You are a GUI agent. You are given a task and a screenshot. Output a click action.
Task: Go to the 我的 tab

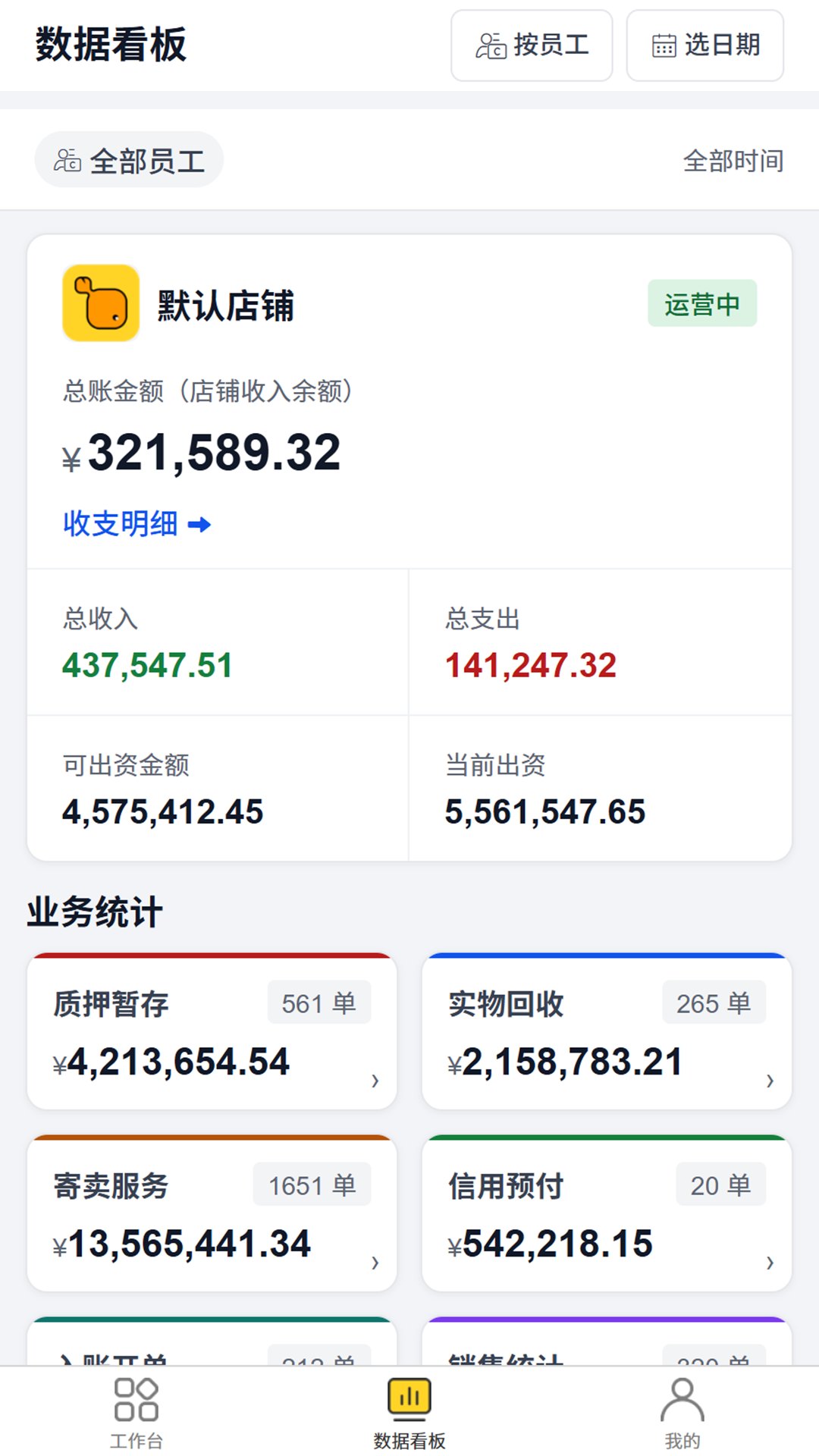(682, 1413)
